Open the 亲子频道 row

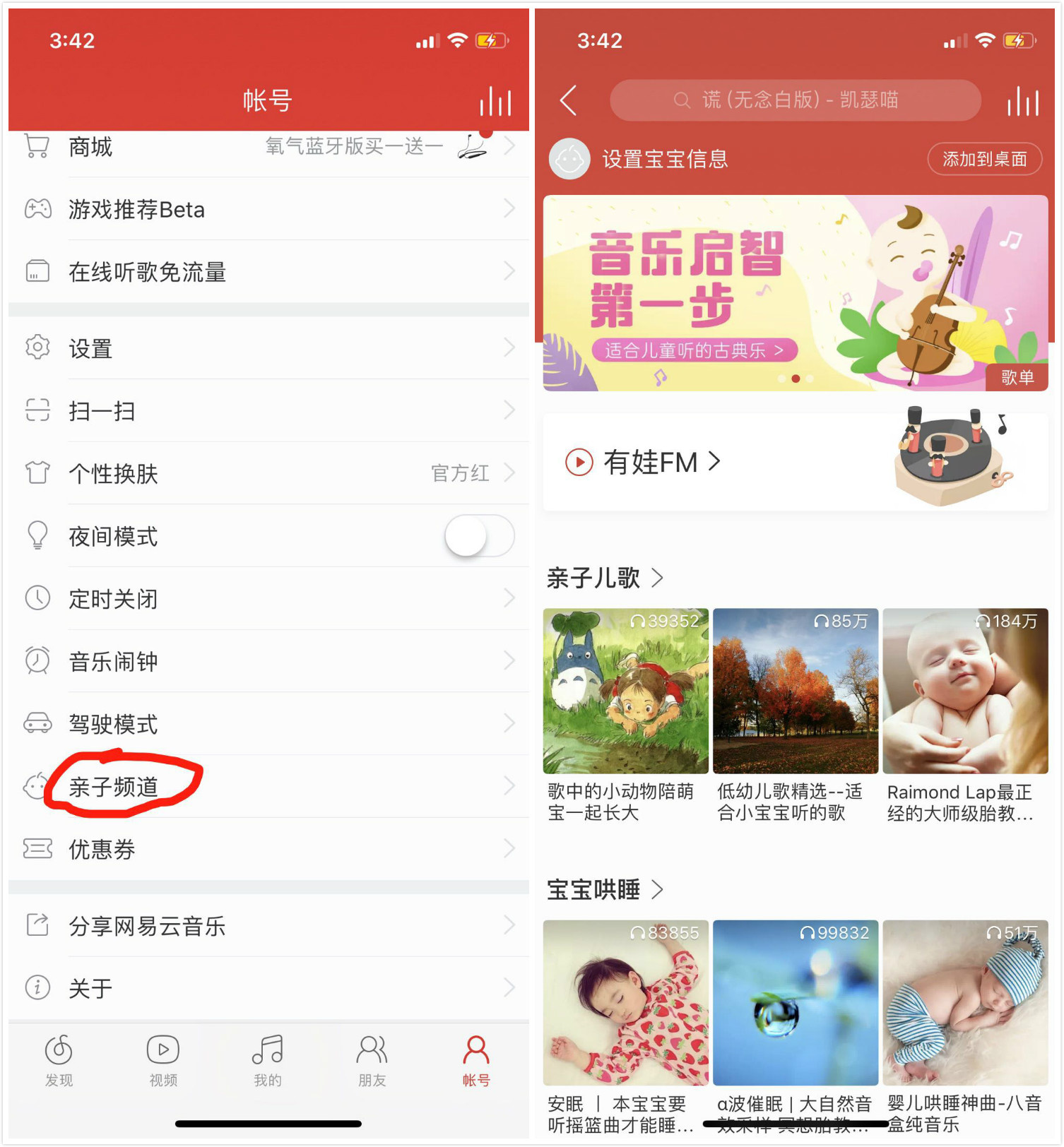click(268, 786)
